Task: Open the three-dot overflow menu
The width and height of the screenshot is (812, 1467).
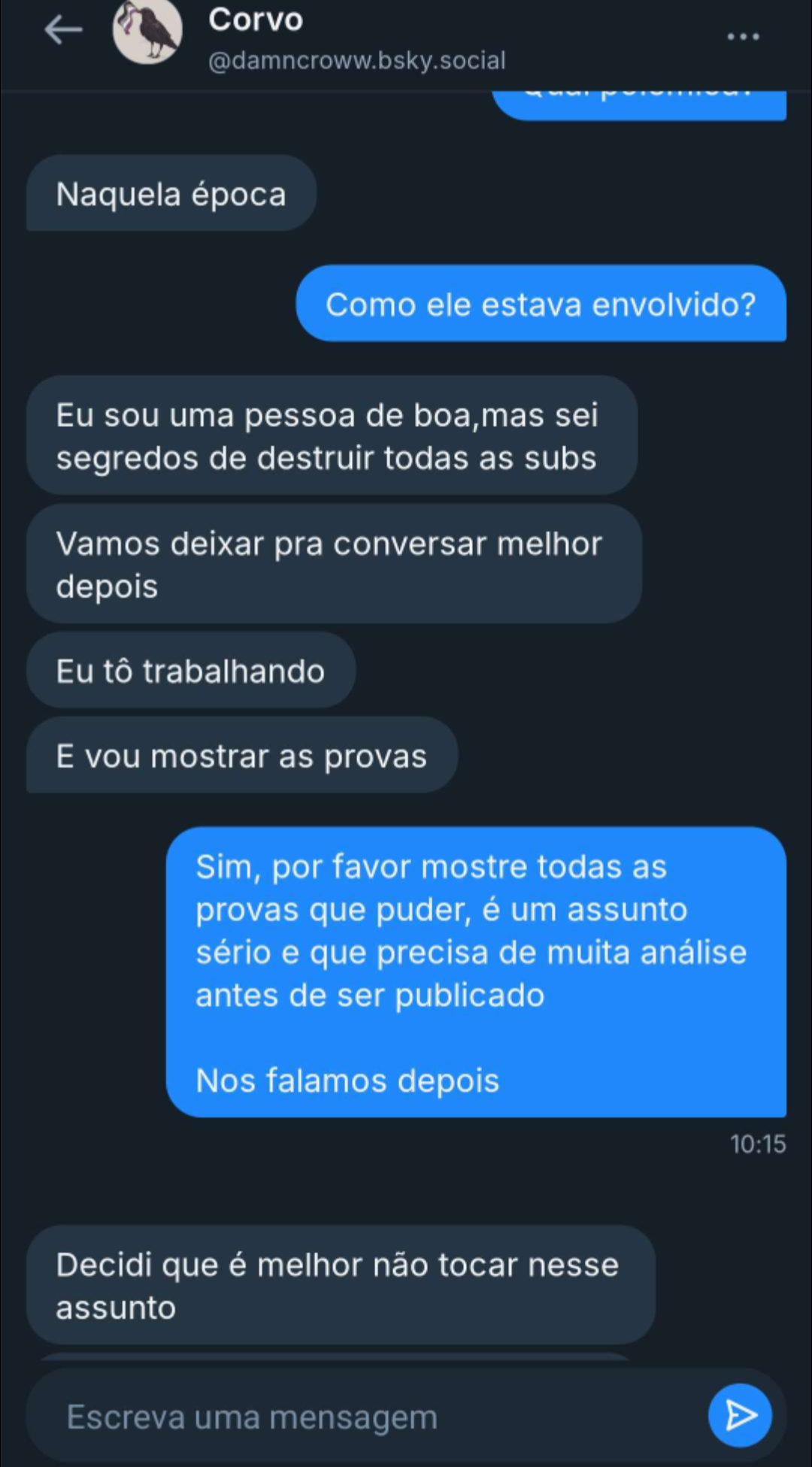Action: coord(743,36)
